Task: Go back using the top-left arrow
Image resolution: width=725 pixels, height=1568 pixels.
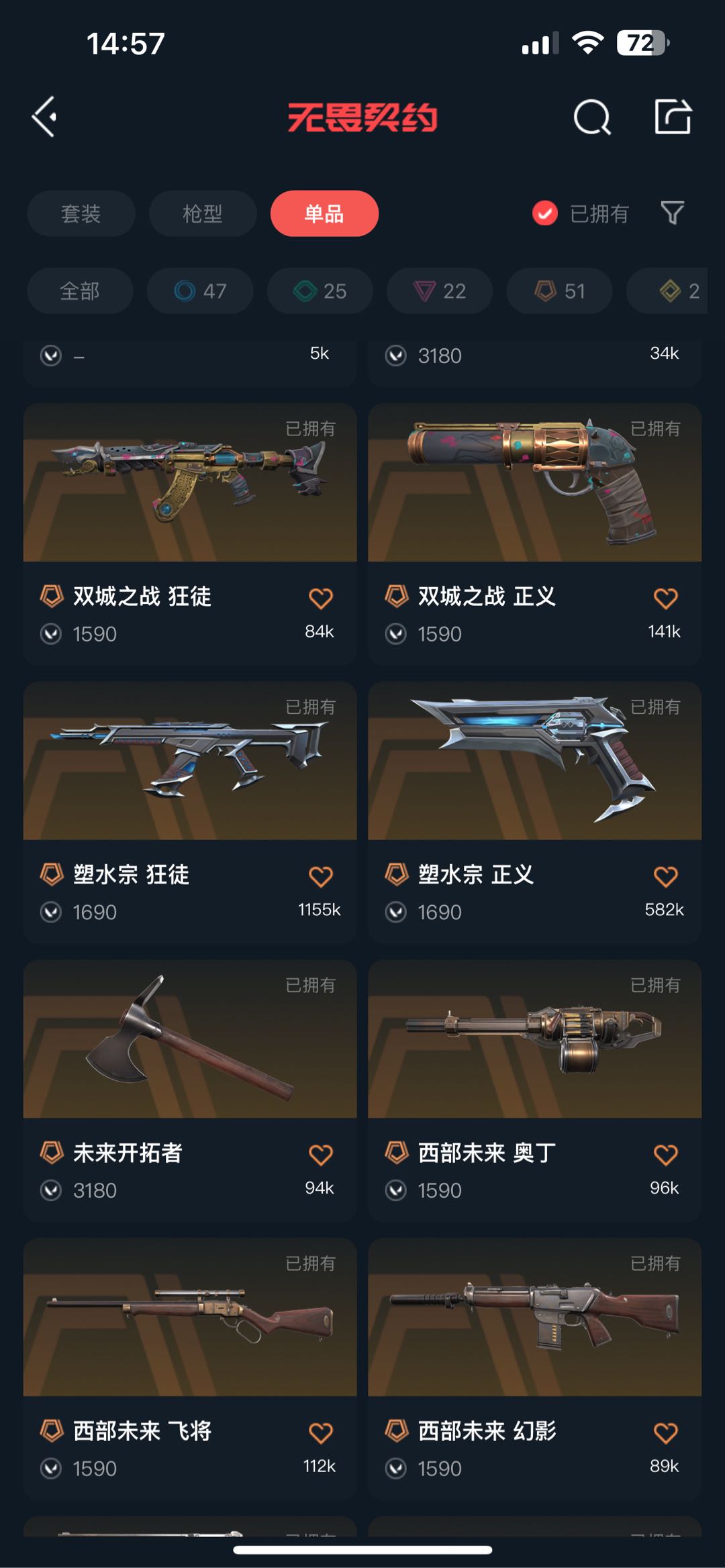Action: coord(45,117)
